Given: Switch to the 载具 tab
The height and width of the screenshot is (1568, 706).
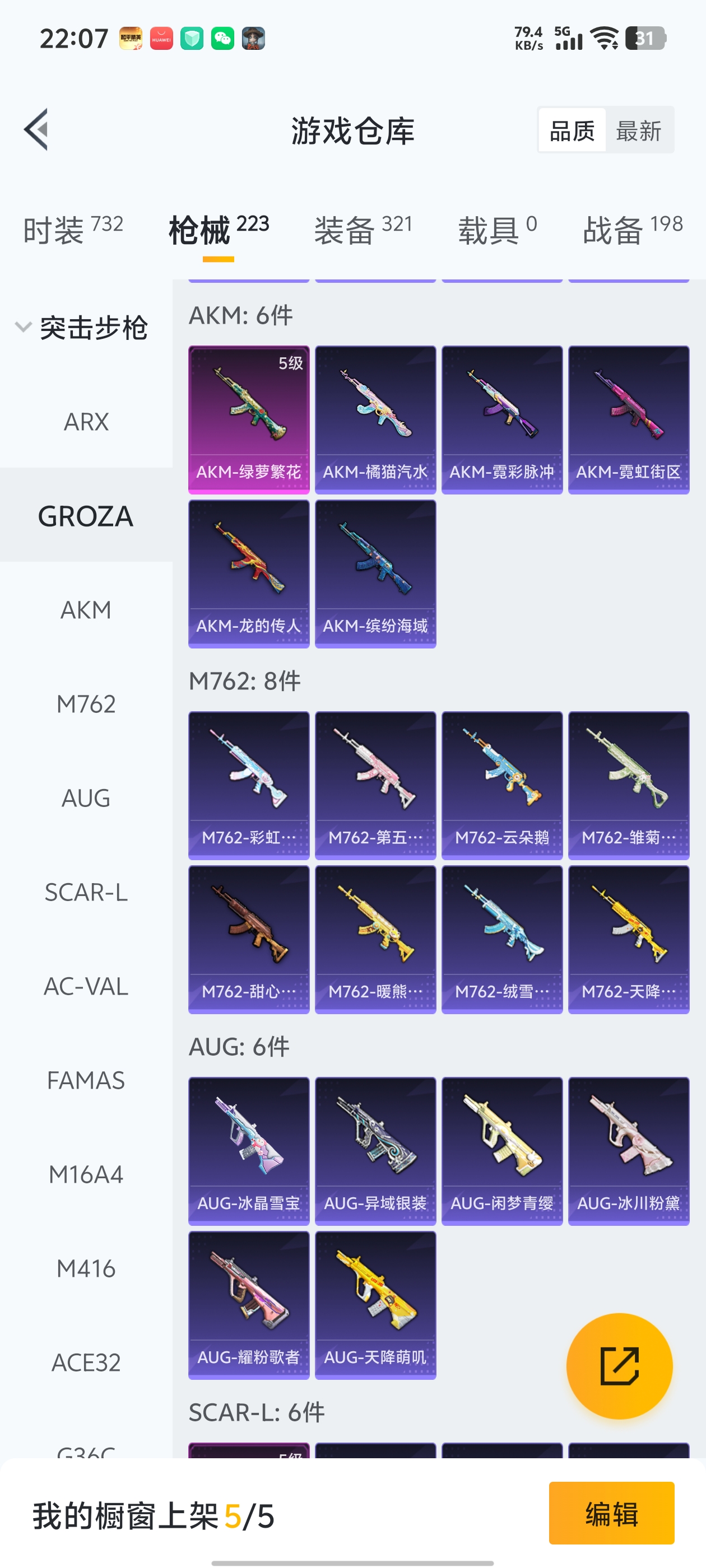Looking at the screenshot, I should tap(497, 230).
